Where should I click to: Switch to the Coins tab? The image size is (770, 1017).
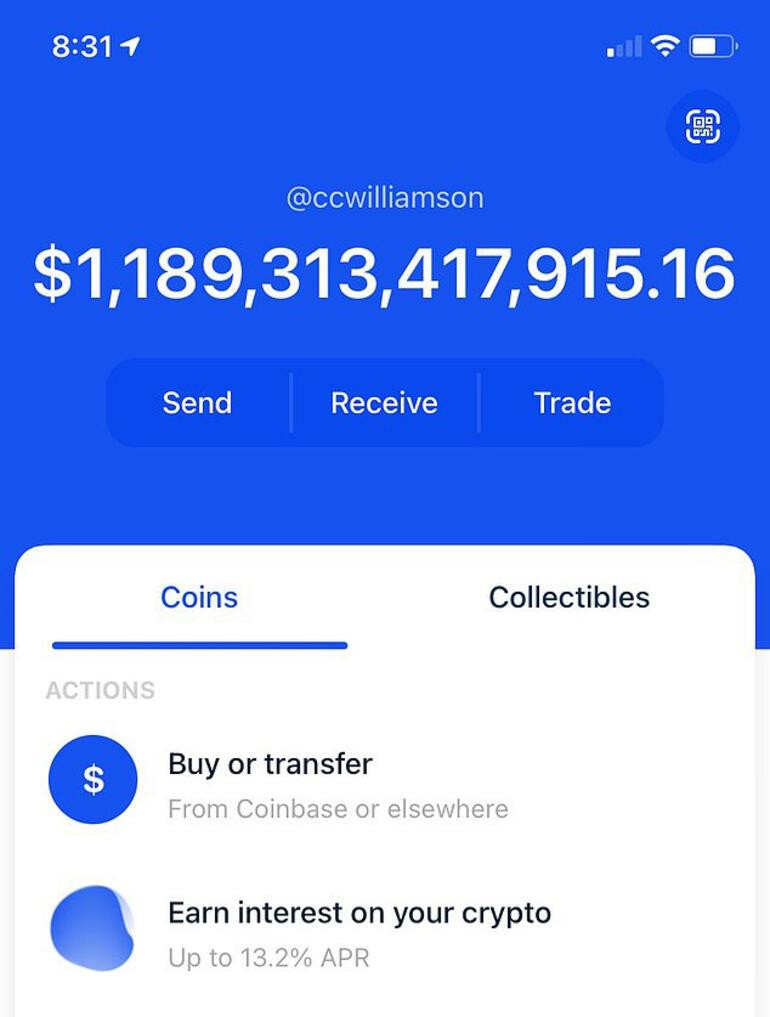[199, 598]
